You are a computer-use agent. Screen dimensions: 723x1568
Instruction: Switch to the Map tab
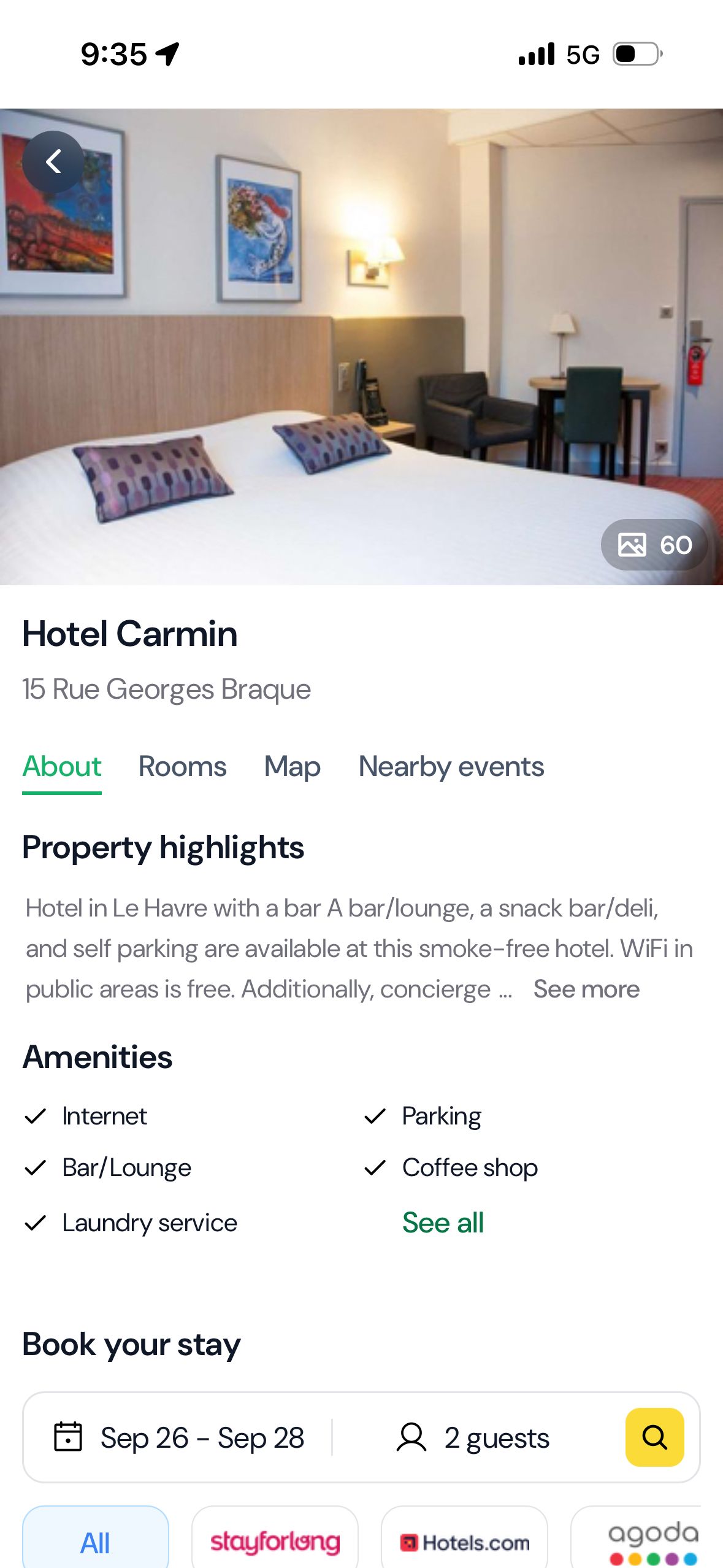(292, 767)
